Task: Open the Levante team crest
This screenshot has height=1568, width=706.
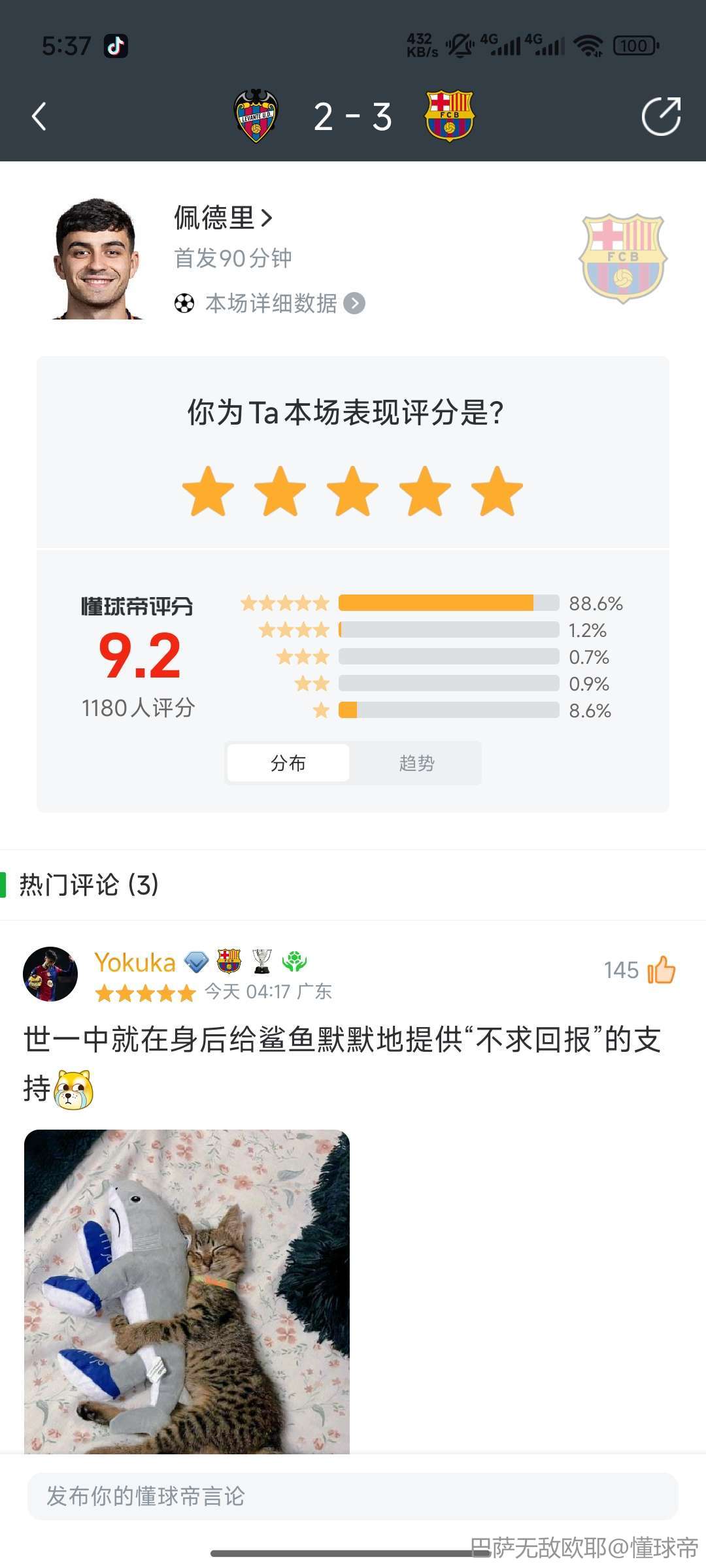Action: [x=256, y=116]
